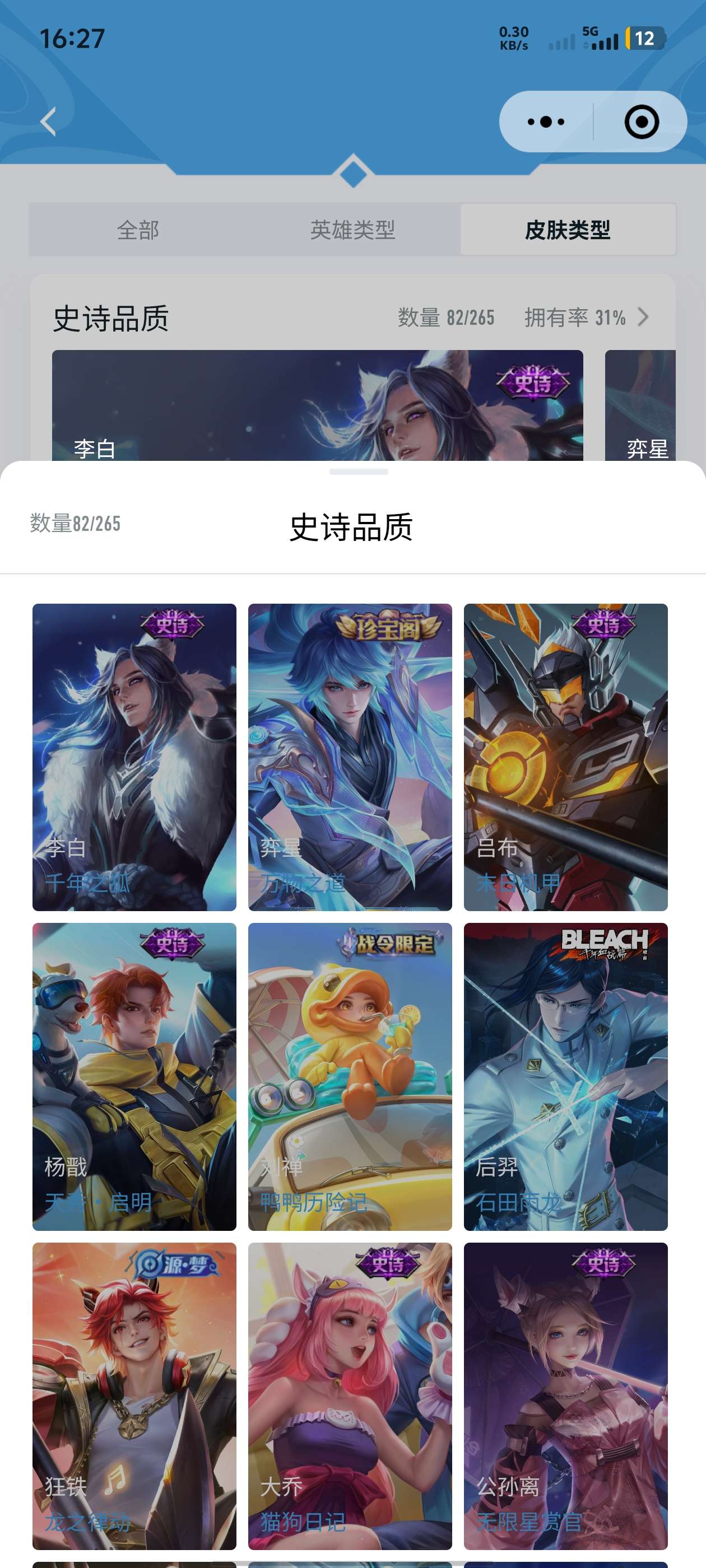View 大乔 猫狗日记 skin card
Viewport: 706px width, 1568px height.
[350, 1395]
